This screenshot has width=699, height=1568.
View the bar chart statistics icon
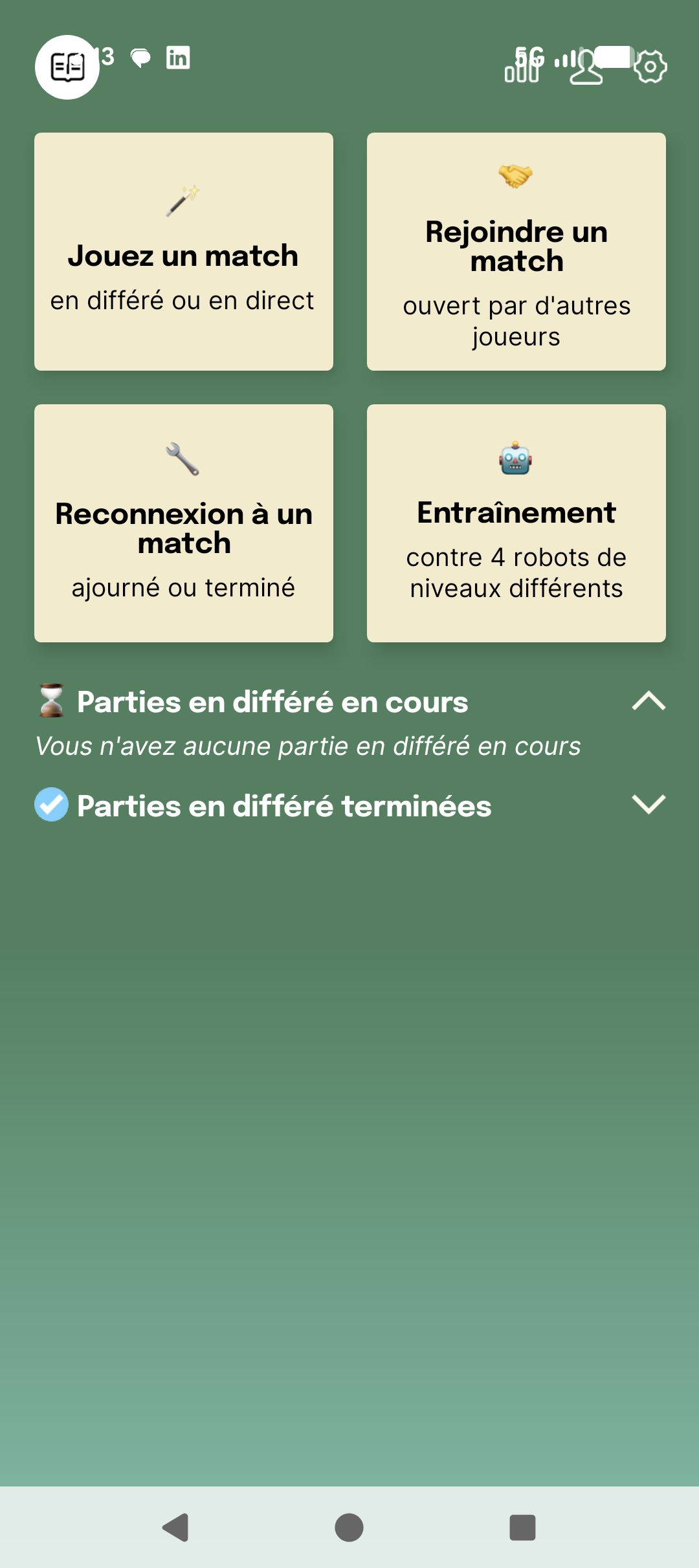(522, 70)
